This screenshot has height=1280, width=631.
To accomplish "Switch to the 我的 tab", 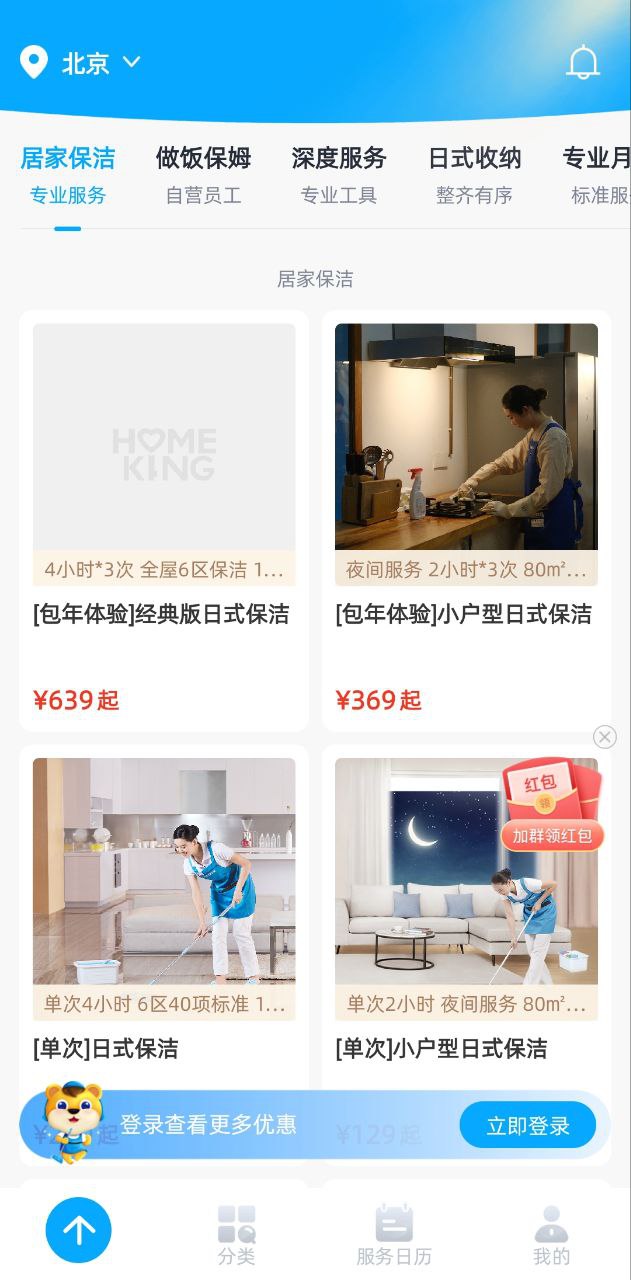I will (551, 1235).
